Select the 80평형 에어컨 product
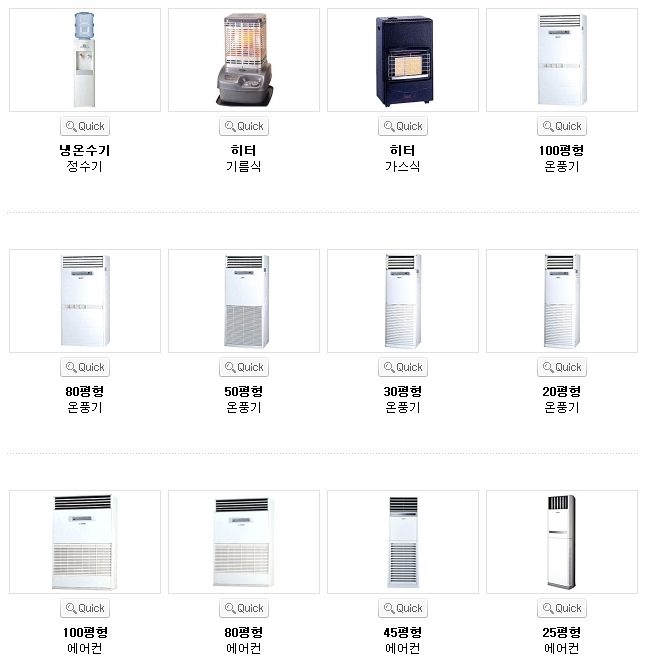Screen dimensions: 651x669 (x=244, y=542)
